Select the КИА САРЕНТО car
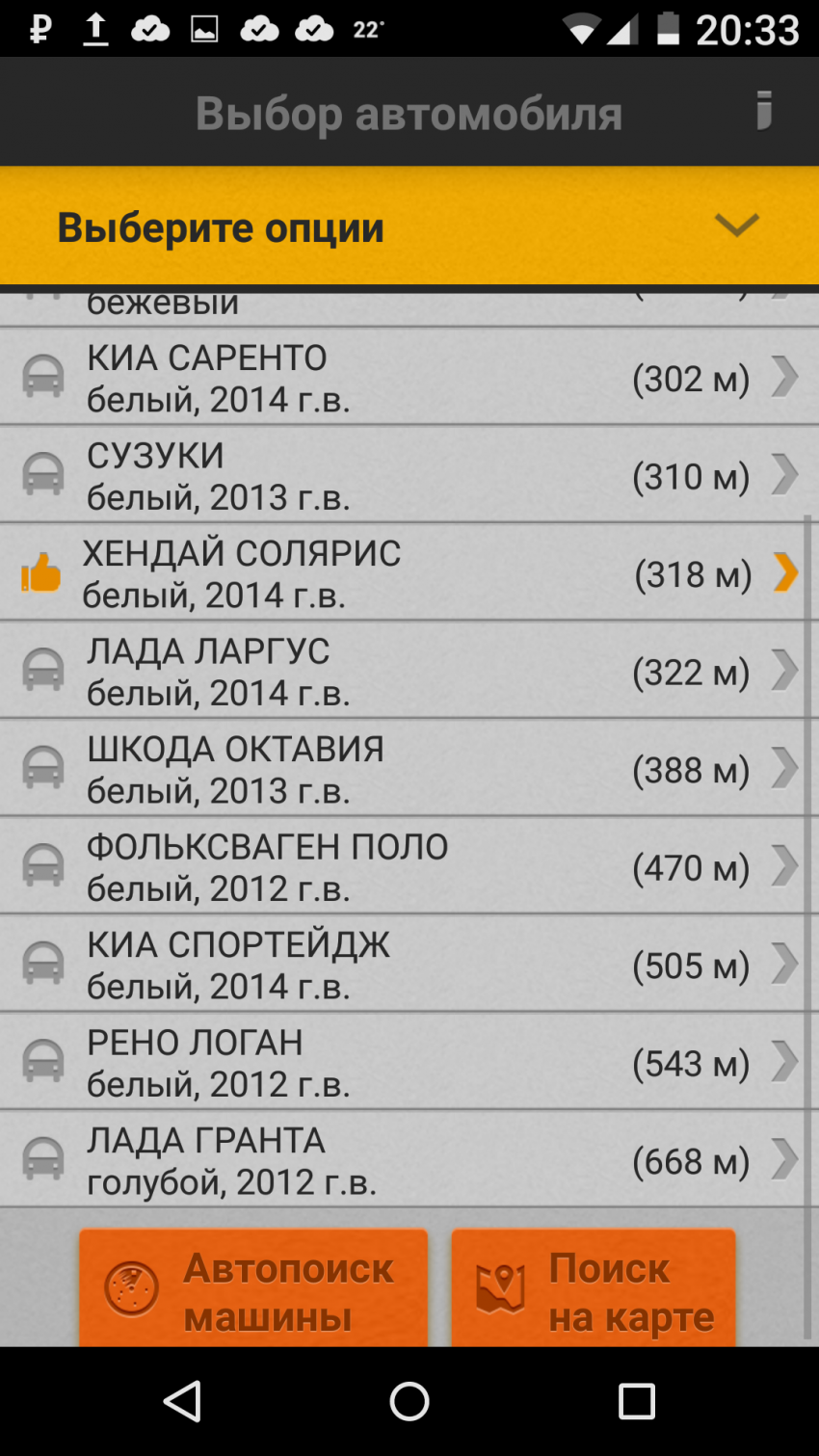This screenshot has height=1456, width=819. click(405, 378)
